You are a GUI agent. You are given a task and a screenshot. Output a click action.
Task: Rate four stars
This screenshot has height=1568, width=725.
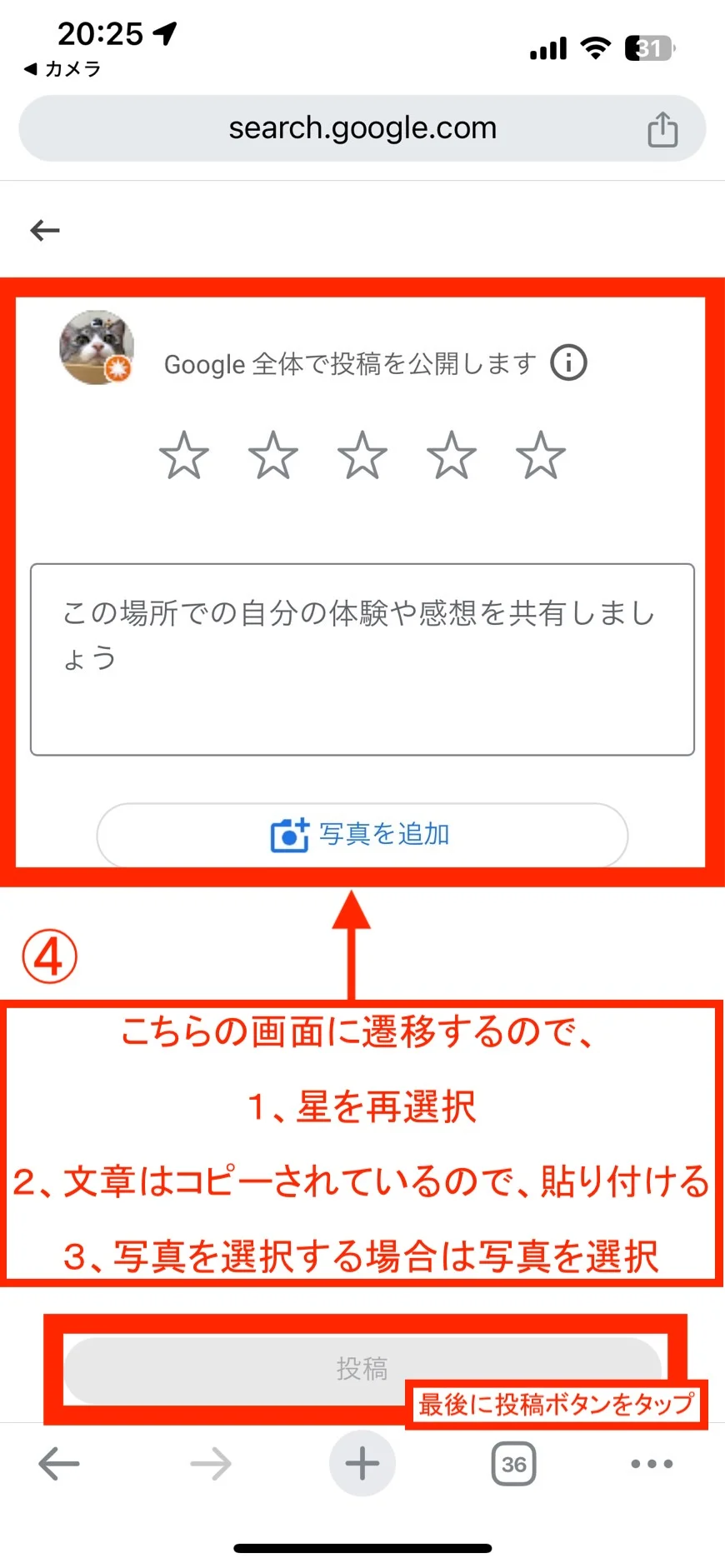452,456
